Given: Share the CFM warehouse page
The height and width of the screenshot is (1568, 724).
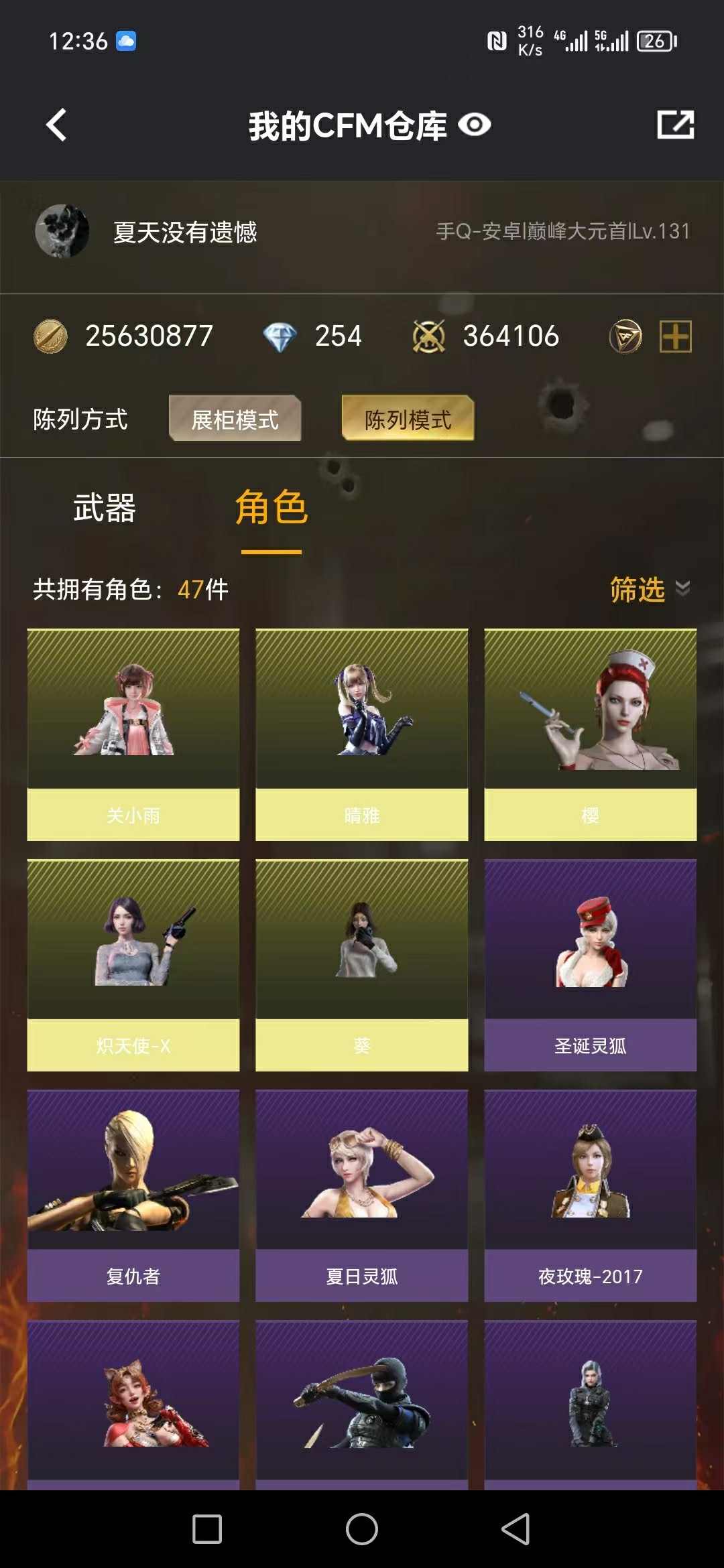Looking at the screenshot, I should click(x=675, y=125).
